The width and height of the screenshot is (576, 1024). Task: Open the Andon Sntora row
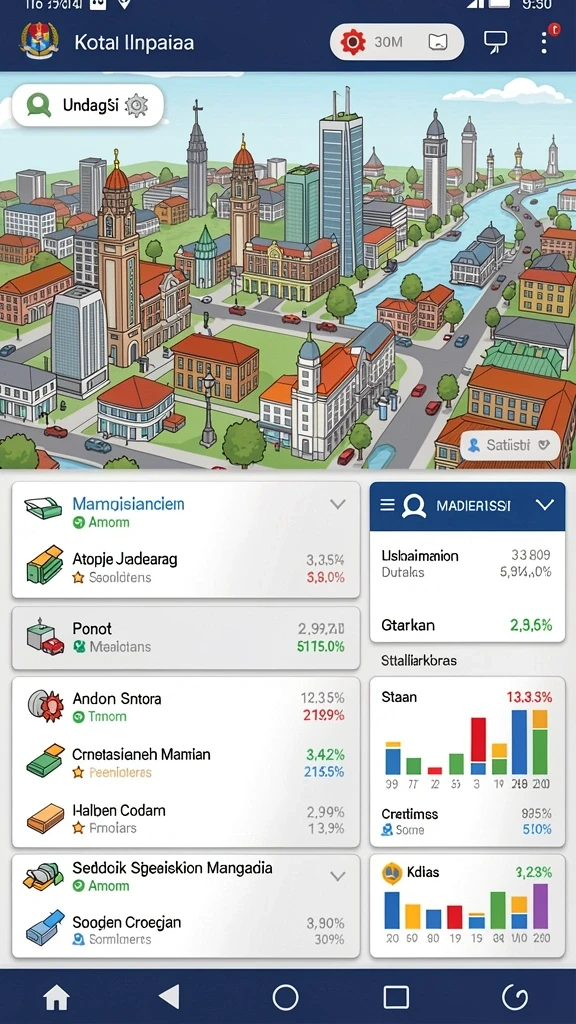(186, 707)
